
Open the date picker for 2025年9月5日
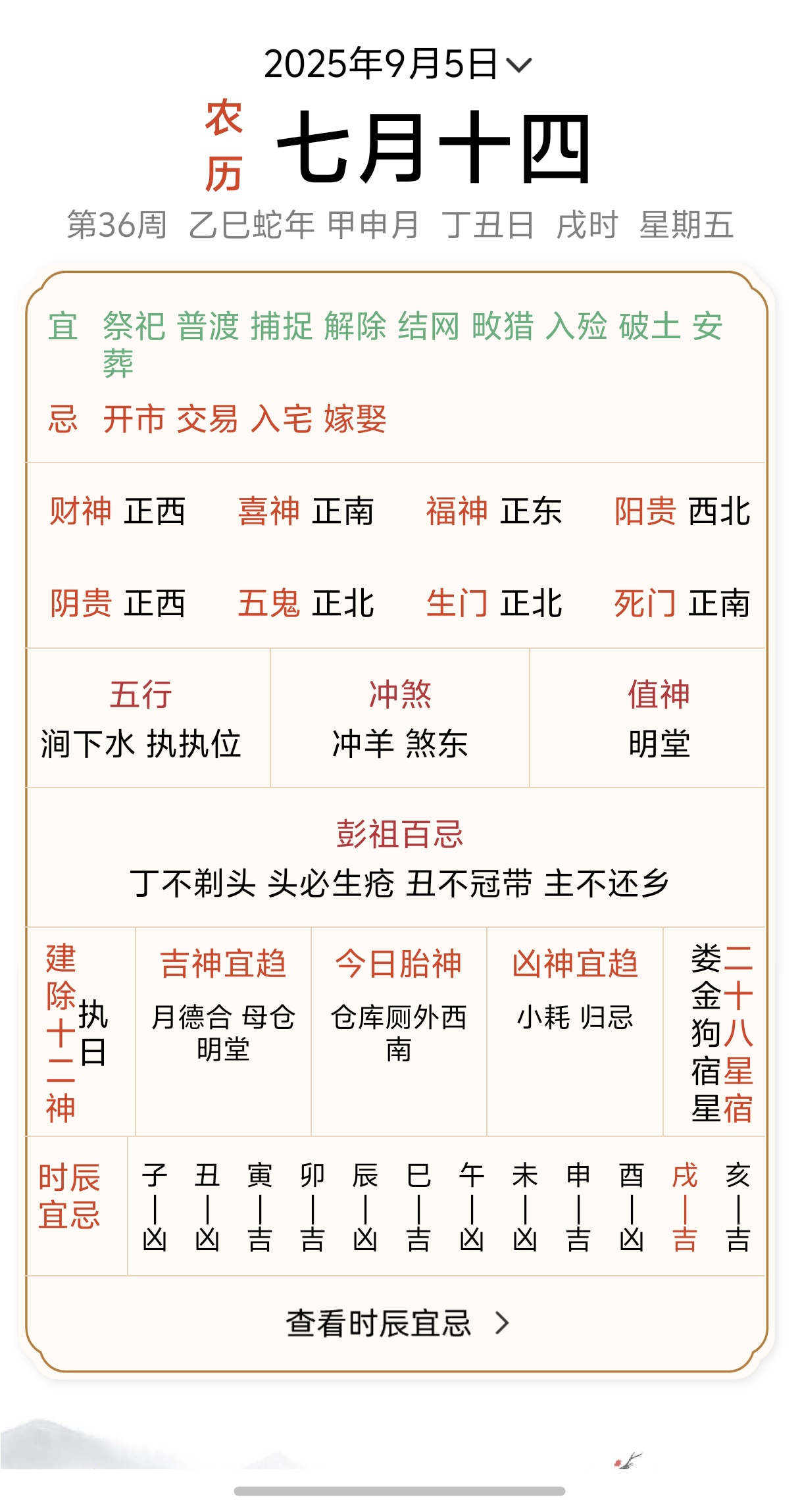(397, 64)
